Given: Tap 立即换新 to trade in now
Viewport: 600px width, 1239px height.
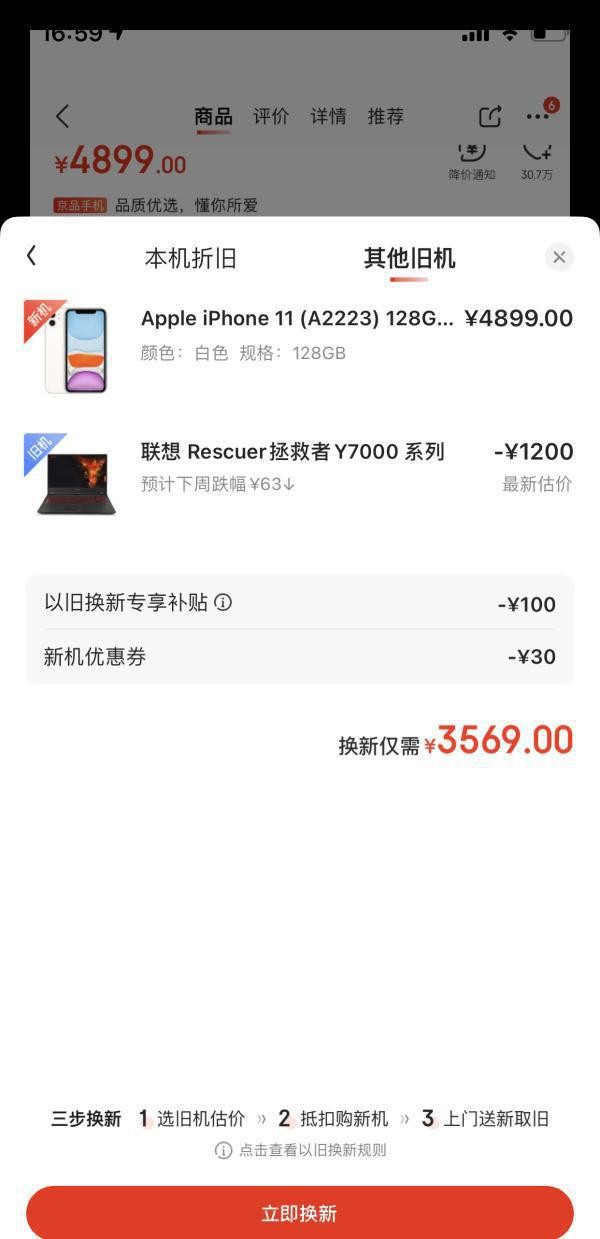Looking at the screenshot, I should tap(300, 1213).
